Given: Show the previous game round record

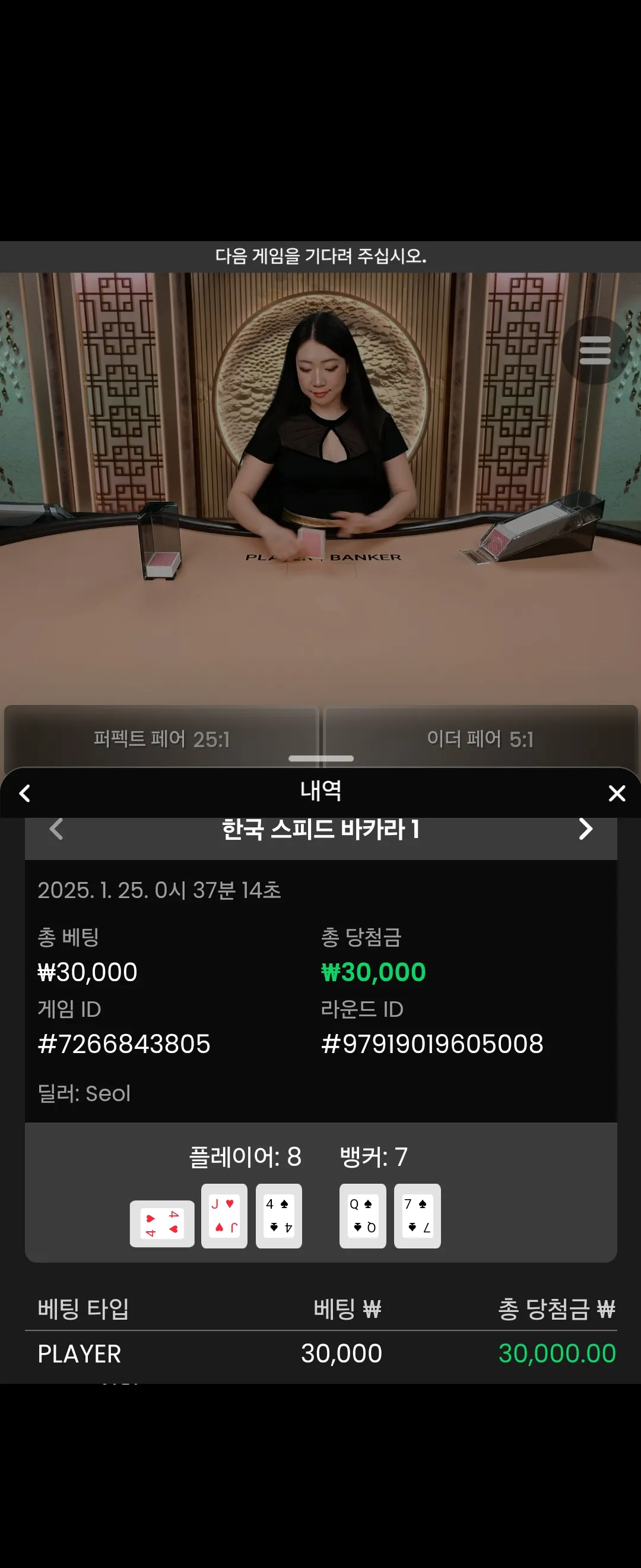Looking at the screenshot, I should (x=56, y=829).
